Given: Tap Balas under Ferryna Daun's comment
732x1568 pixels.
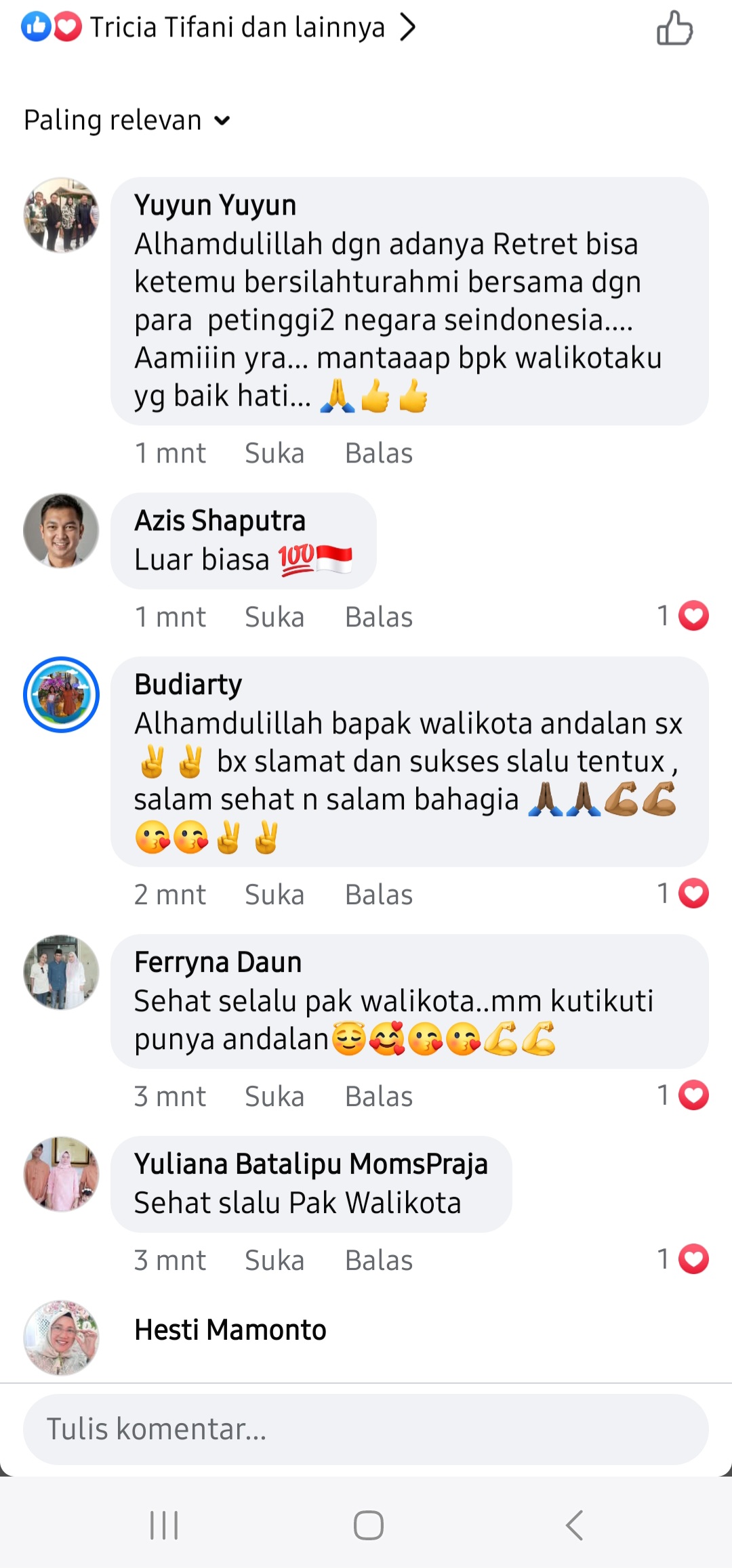Looking at the screenshot, I should coord(378,1097).
